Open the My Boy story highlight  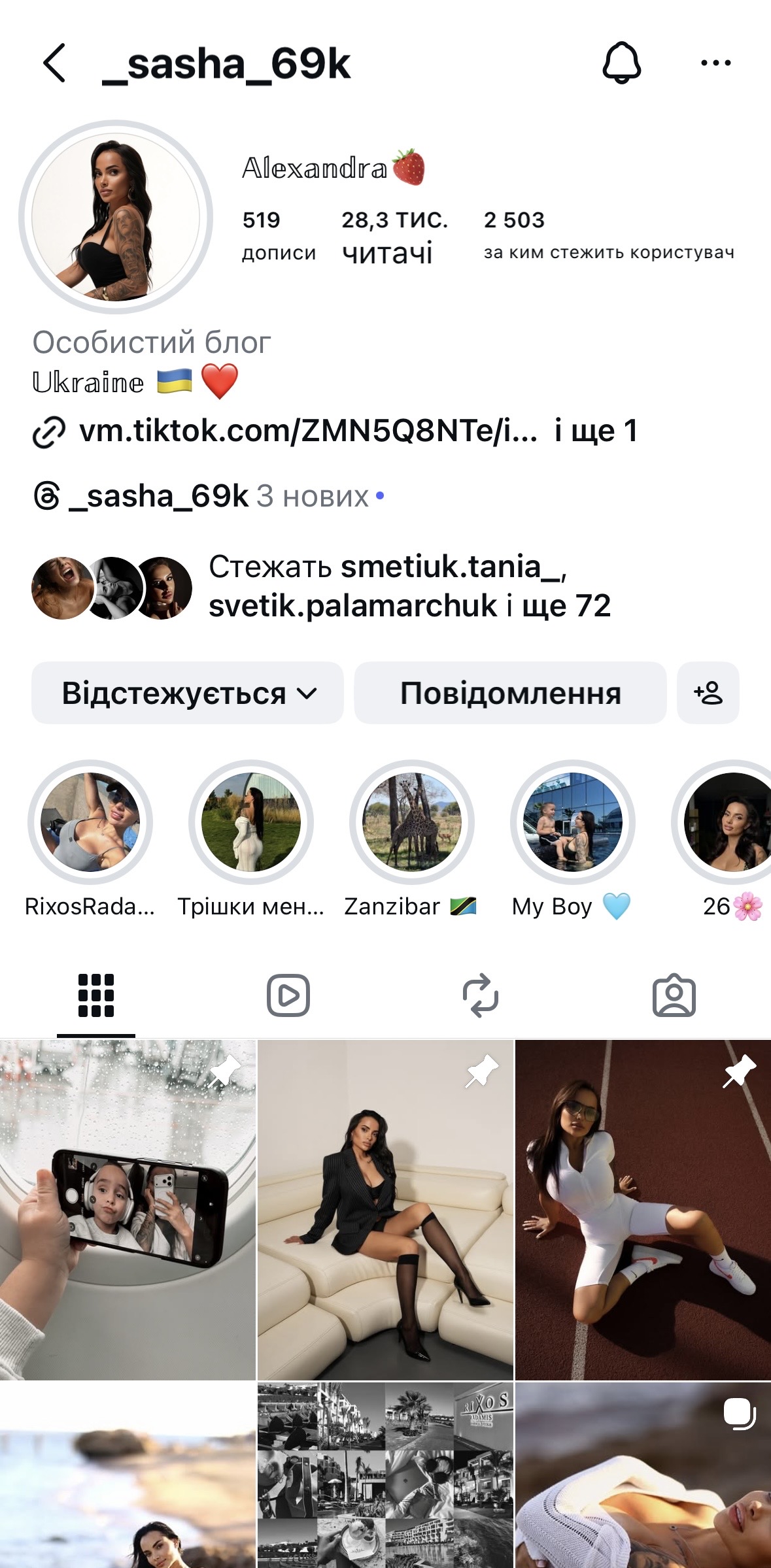point(573,822)
